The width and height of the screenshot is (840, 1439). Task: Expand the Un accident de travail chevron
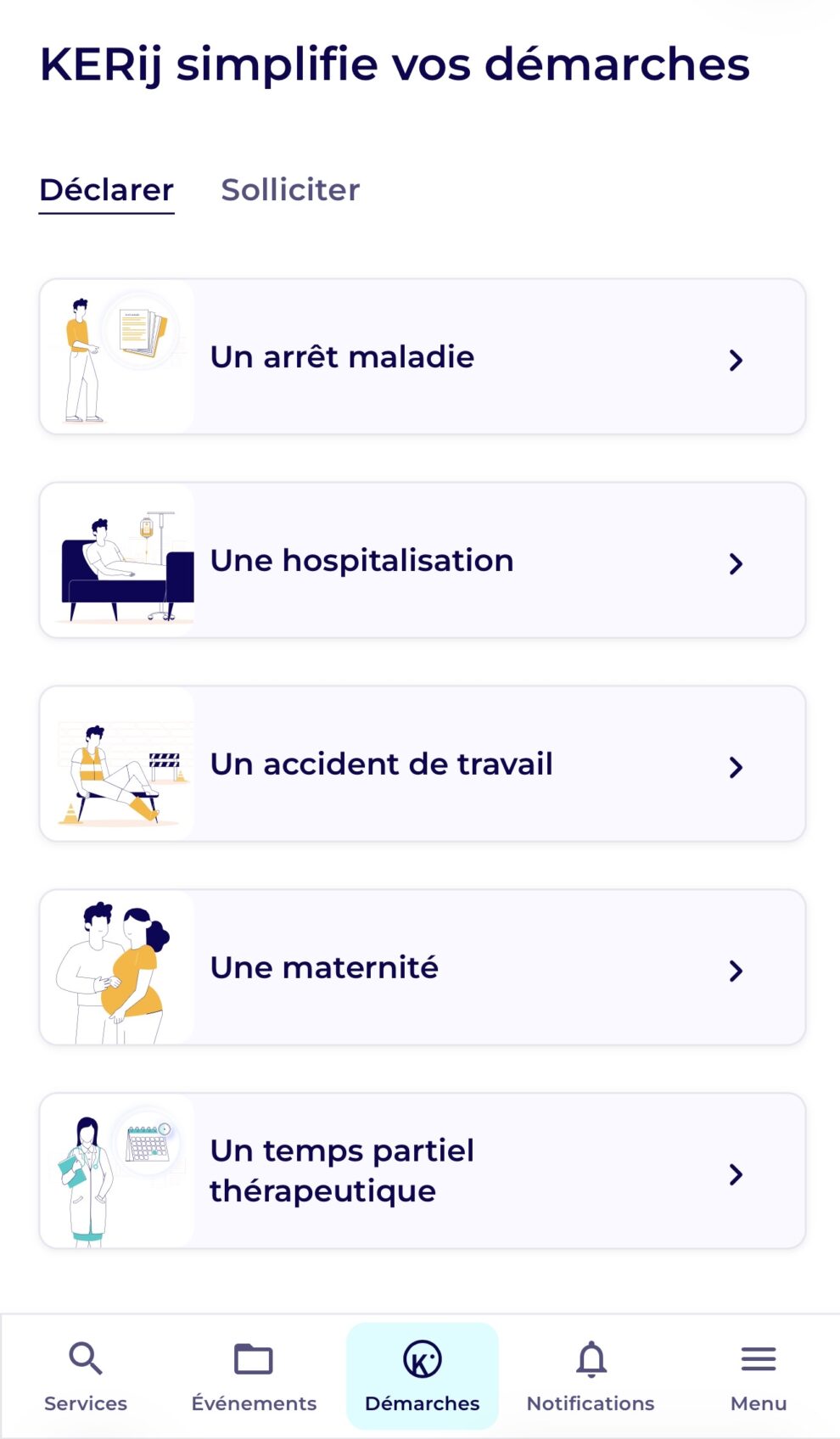pyautogui.click(x=737, y=768)
